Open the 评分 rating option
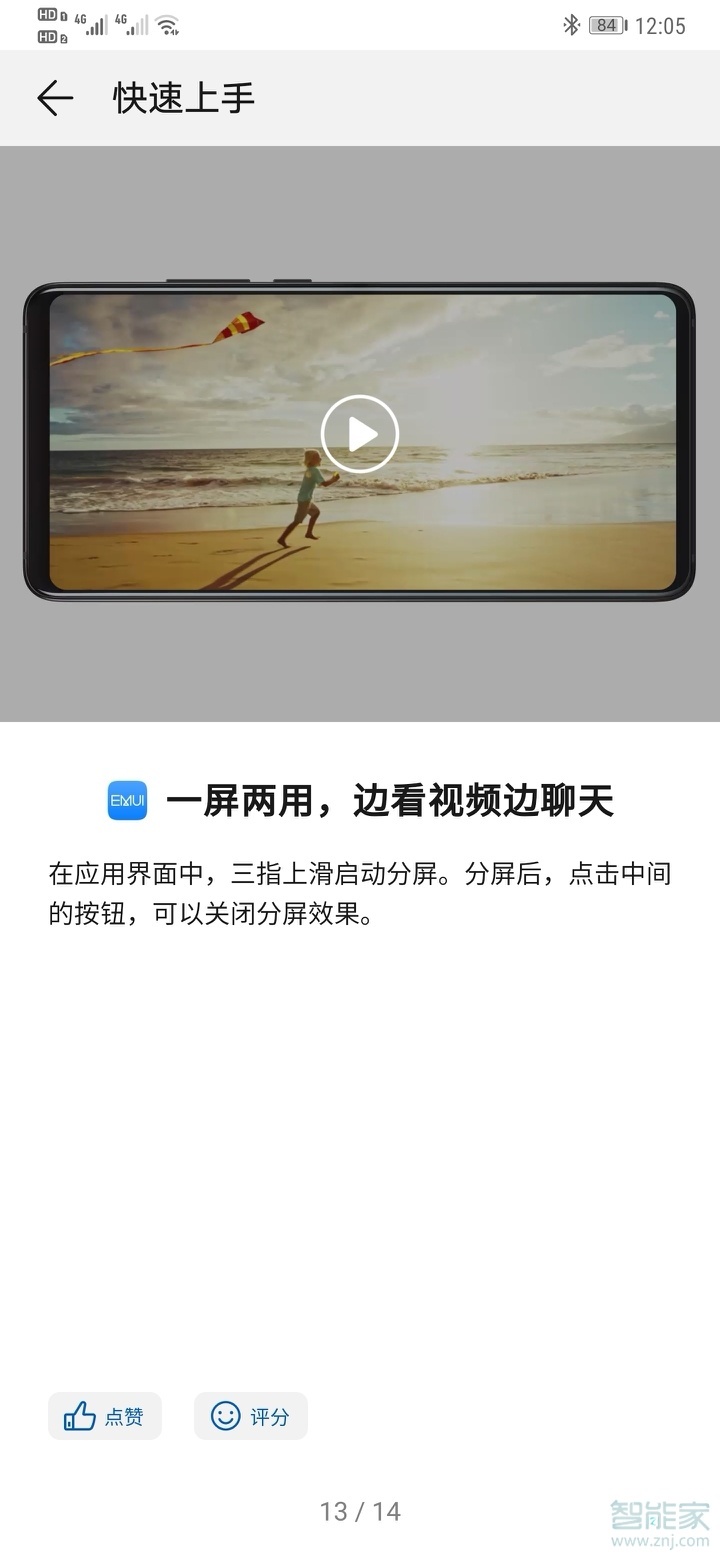 pyautogui.click(x=250, y=1416)
